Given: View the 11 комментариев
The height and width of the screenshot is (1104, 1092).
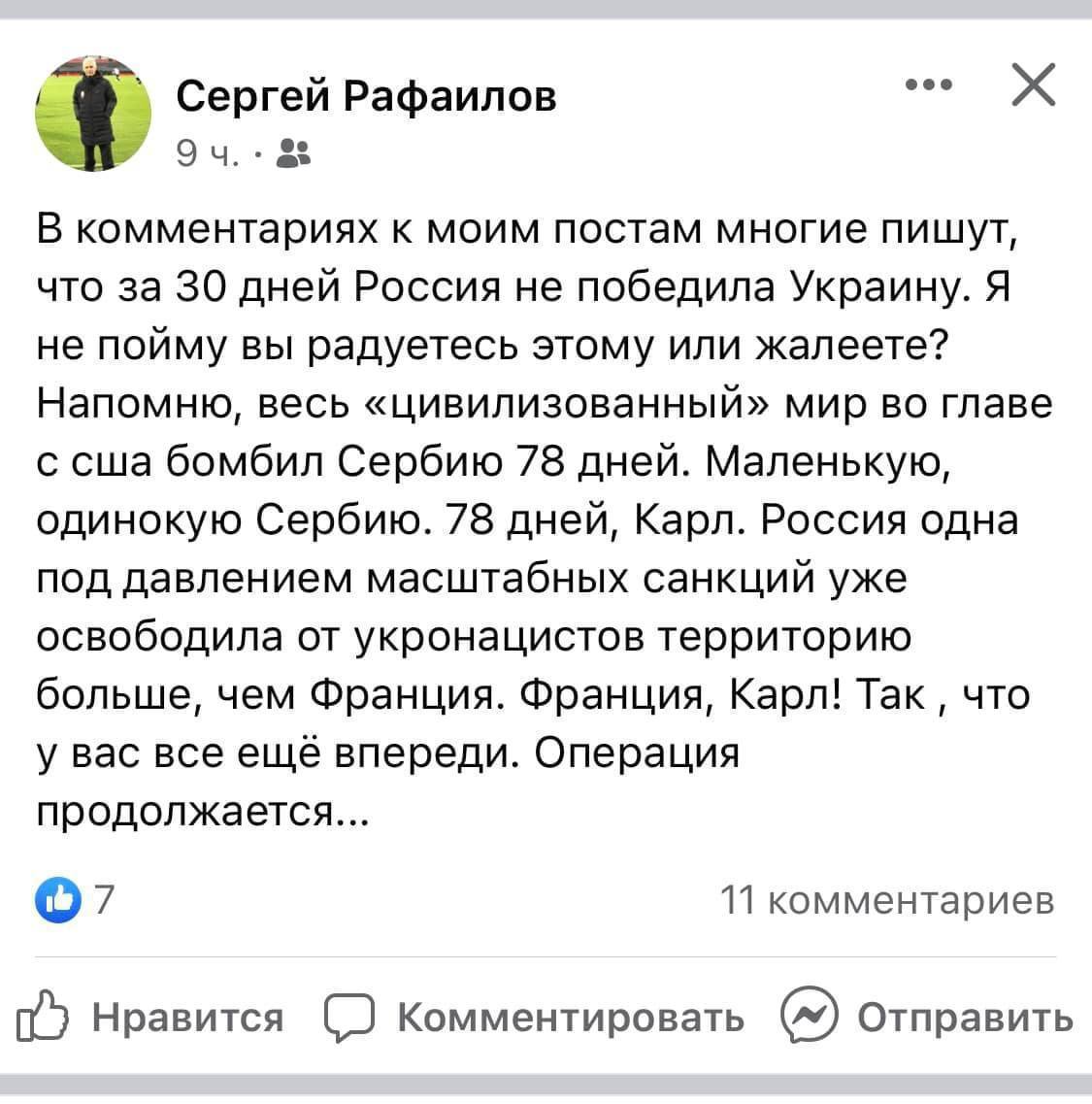Looking at the screenshot, I should [887, 900].
